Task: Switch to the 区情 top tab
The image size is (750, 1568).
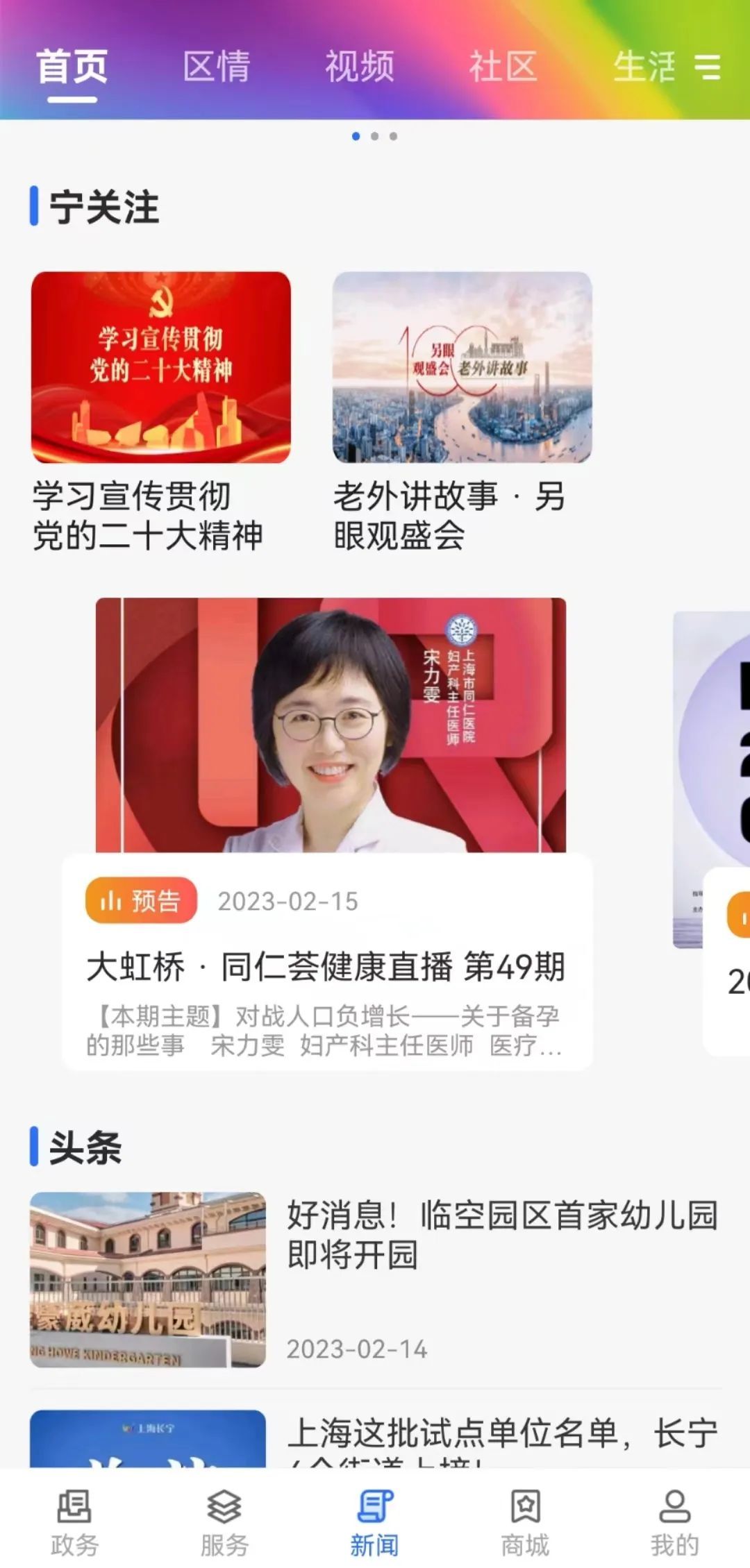Action: point(216,67)
